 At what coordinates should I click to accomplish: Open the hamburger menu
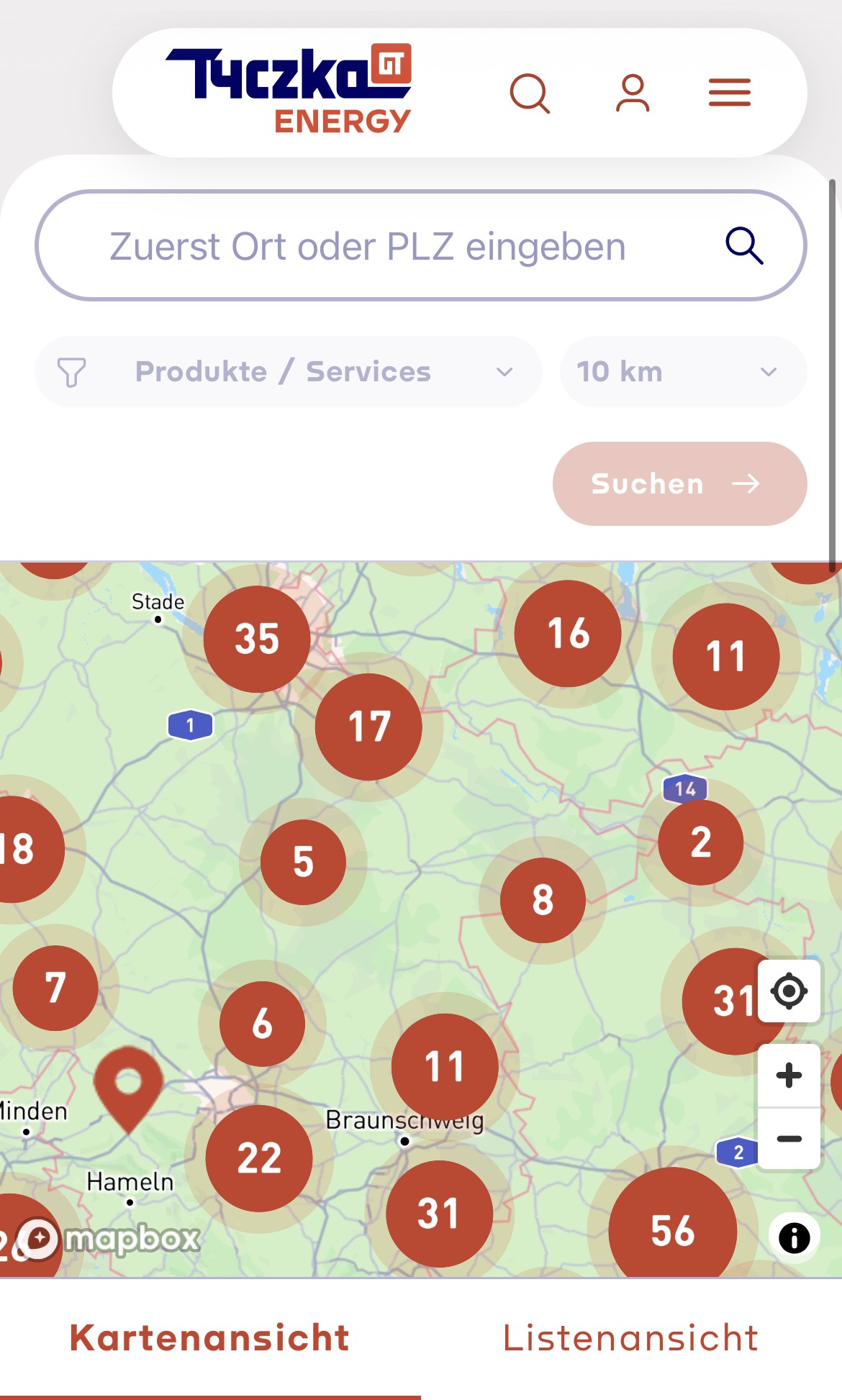[729, 94]
